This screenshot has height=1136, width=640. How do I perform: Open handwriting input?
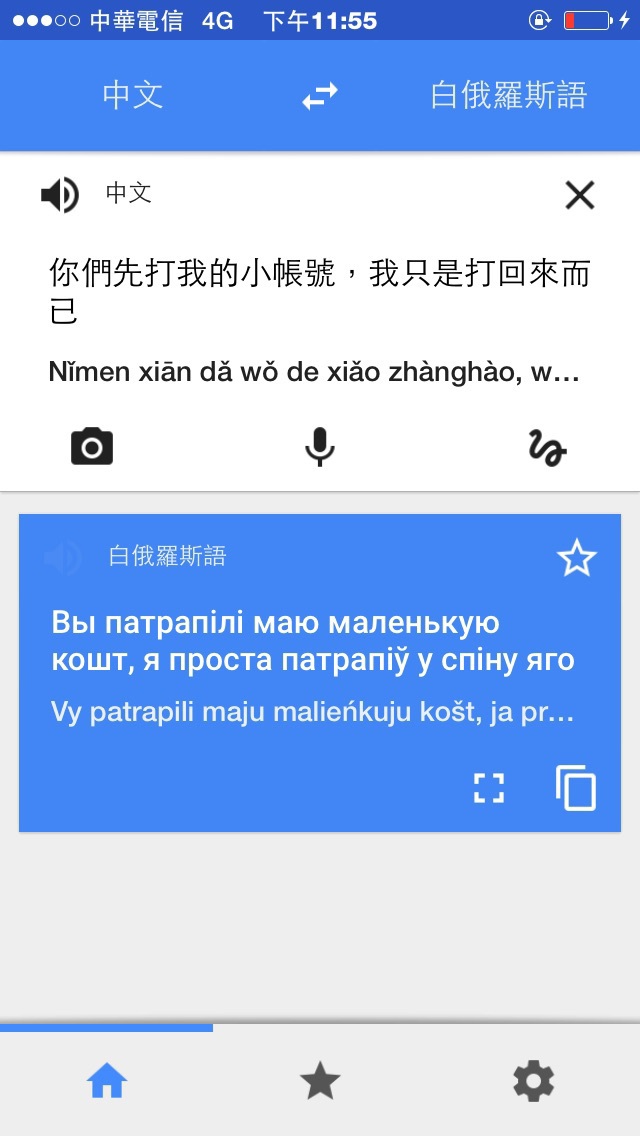pyautogui.click(x=547, y=447)
